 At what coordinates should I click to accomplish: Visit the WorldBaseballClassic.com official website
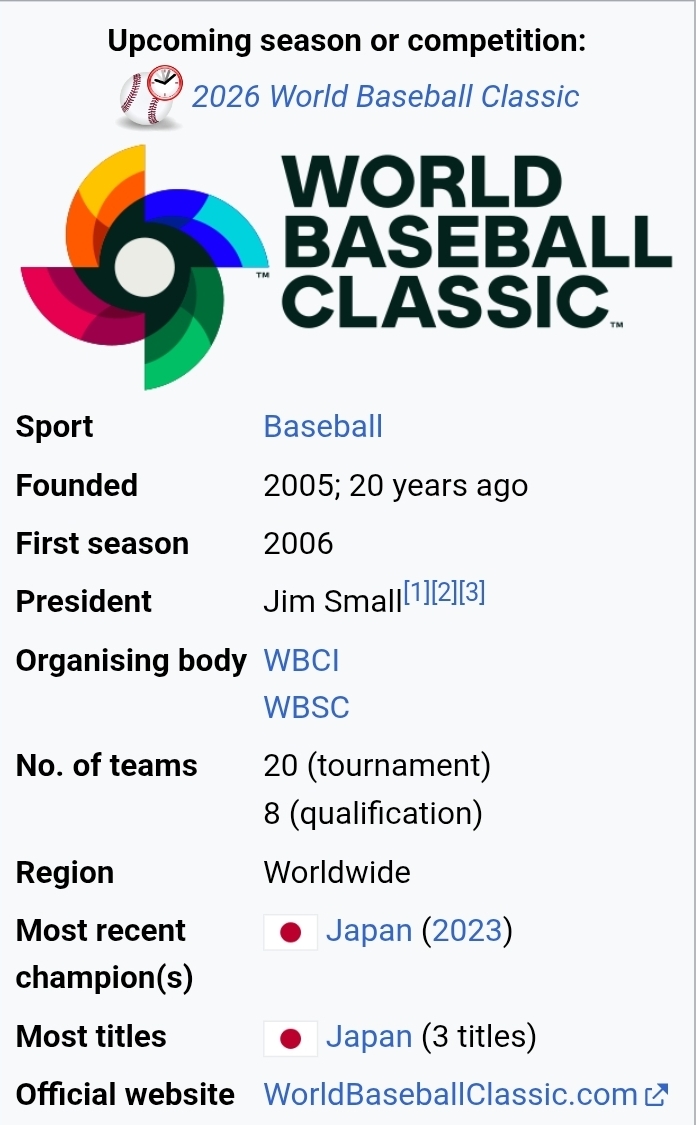(x=466, y=1095)
